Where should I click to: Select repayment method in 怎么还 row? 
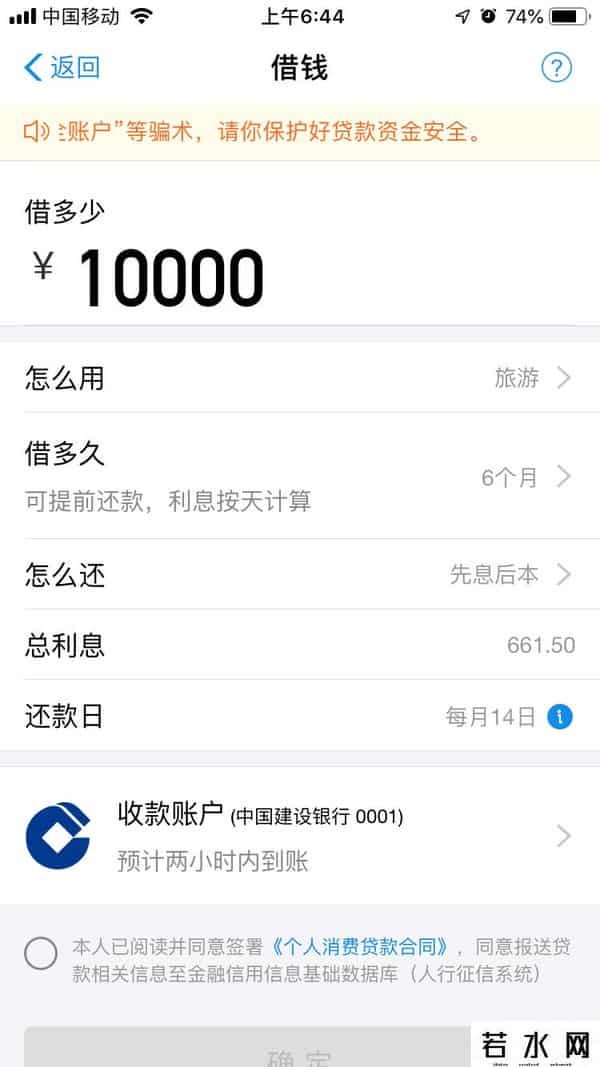(300, 575)
